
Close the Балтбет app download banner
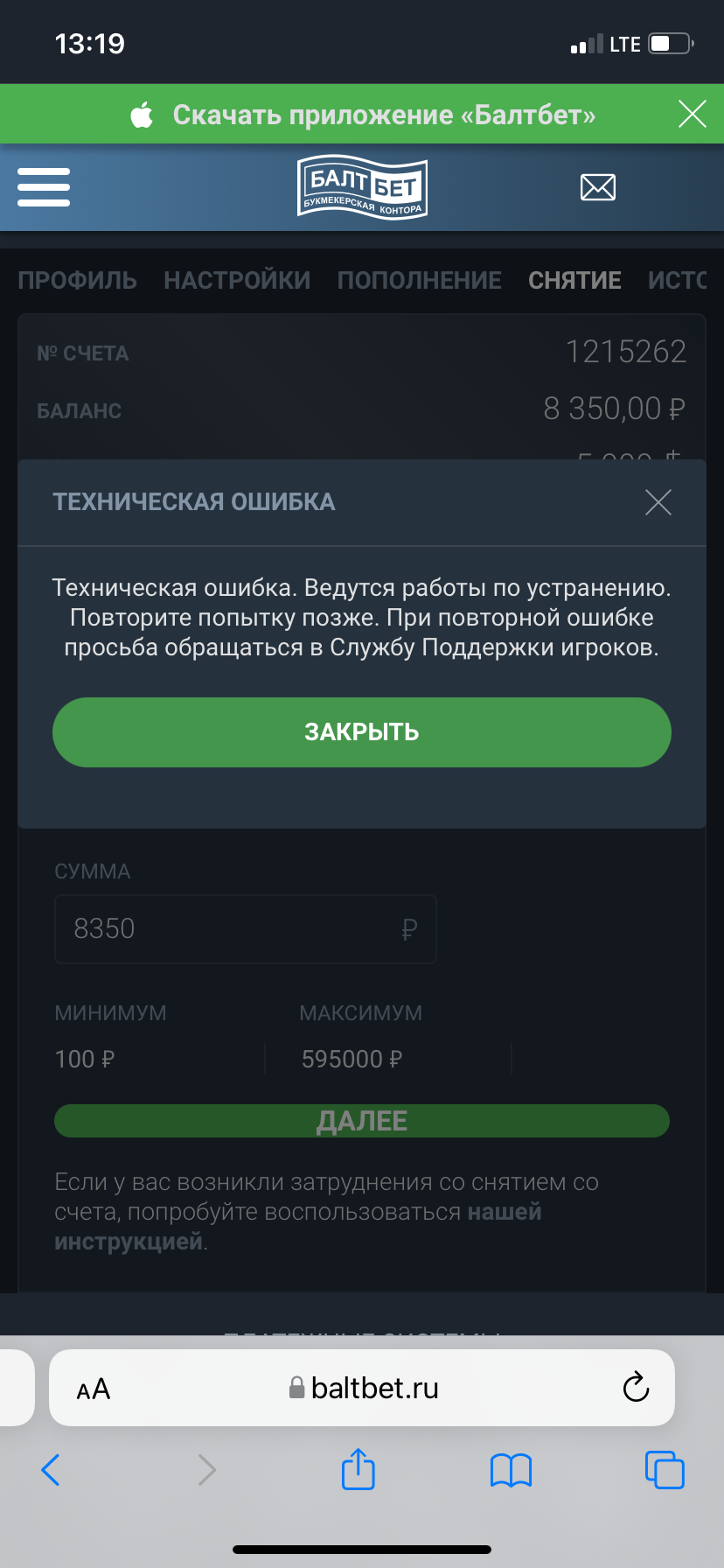[x=692, y=114]
